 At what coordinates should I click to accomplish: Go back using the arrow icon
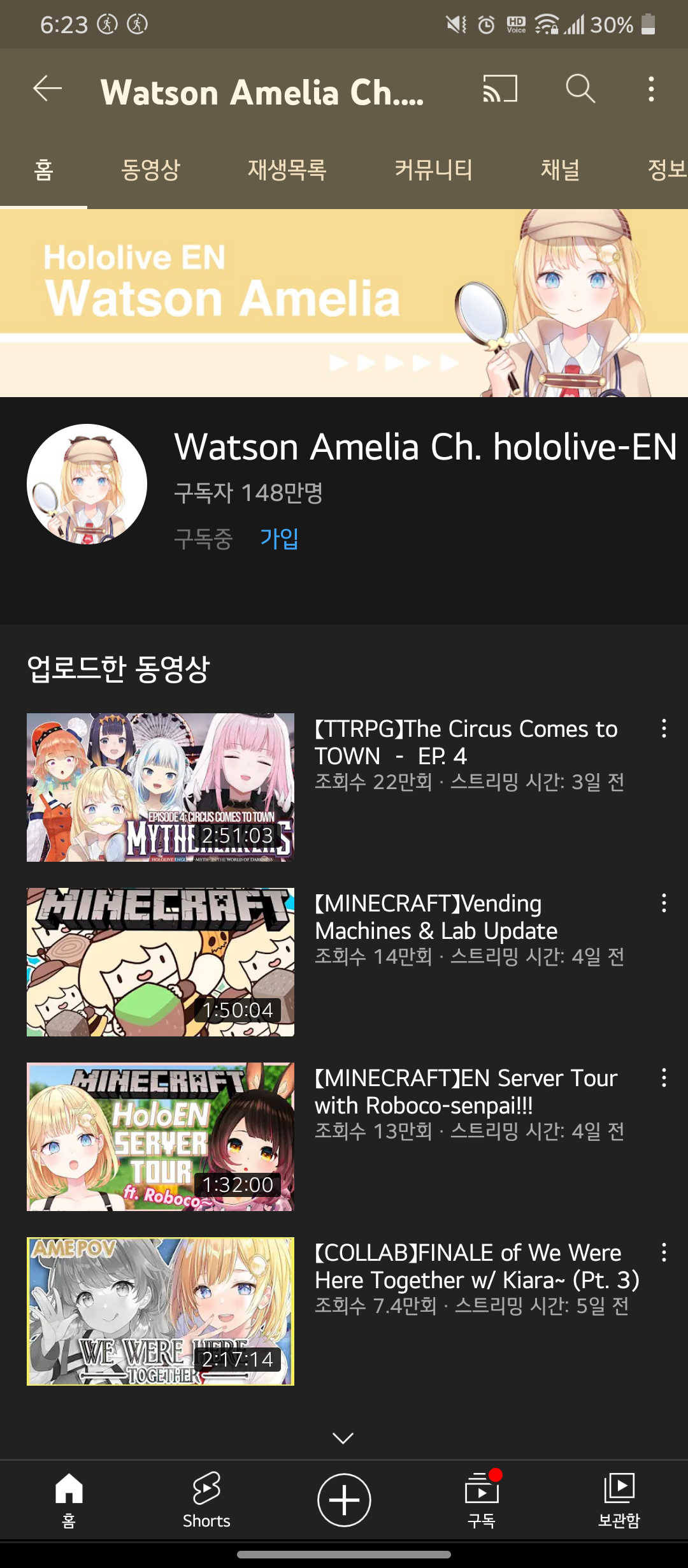click(x=48, y=89)
